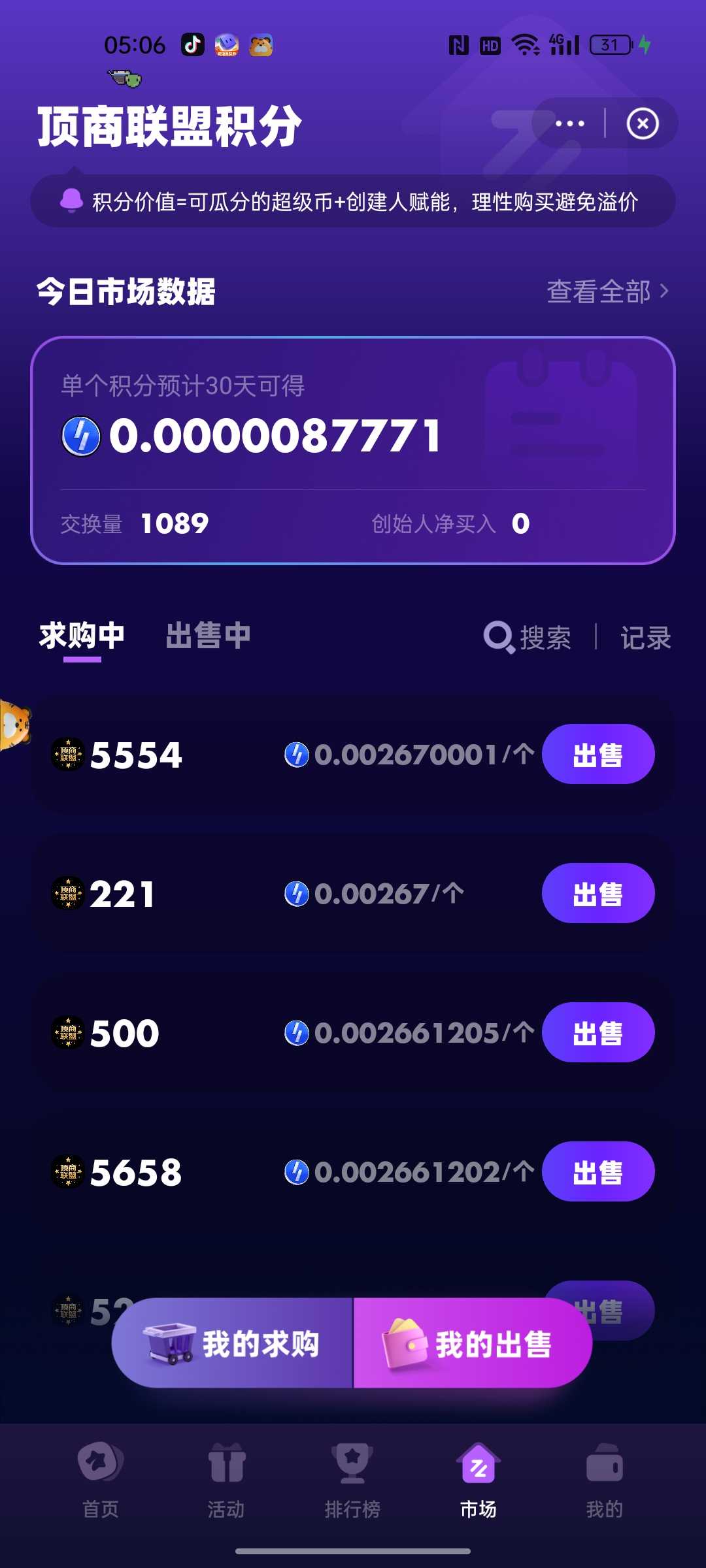The width and height of the screenshot is (706, 1568).
Task: Select the 求购中 tab
Action: coord(81,635)
